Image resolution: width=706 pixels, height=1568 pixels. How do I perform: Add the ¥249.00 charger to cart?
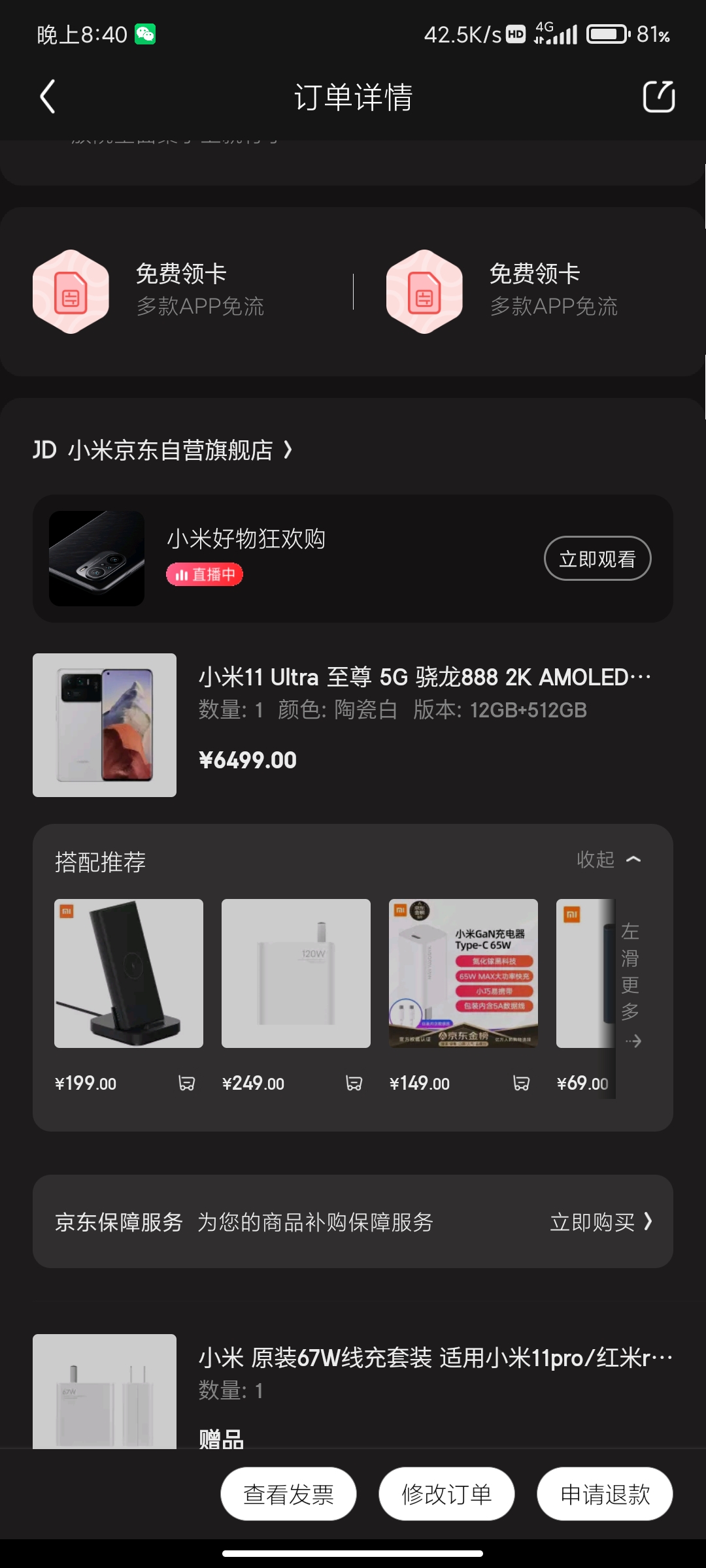(x=354, y=1083)
